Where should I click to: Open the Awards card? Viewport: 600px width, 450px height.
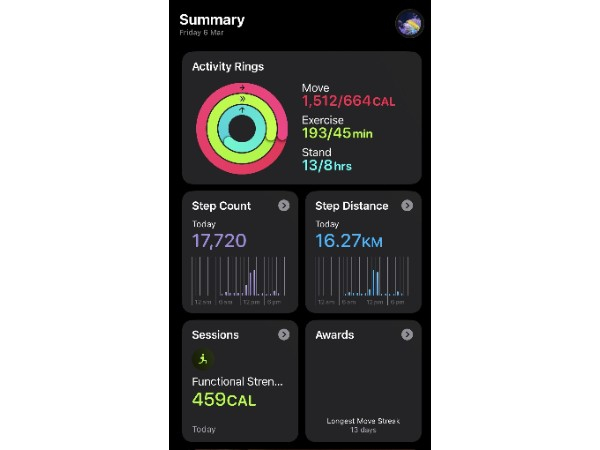(x=362, y=380)
